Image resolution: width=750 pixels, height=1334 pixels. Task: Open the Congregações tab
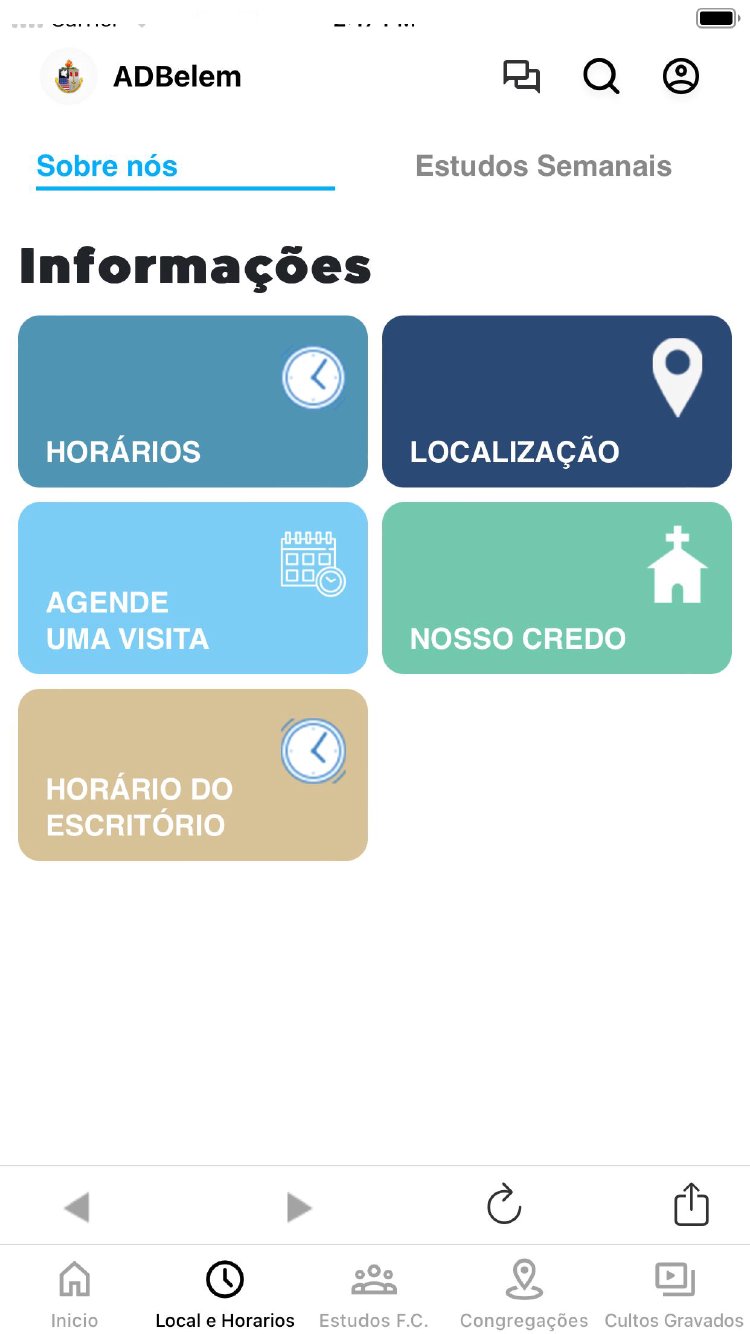click(524, 1295)
